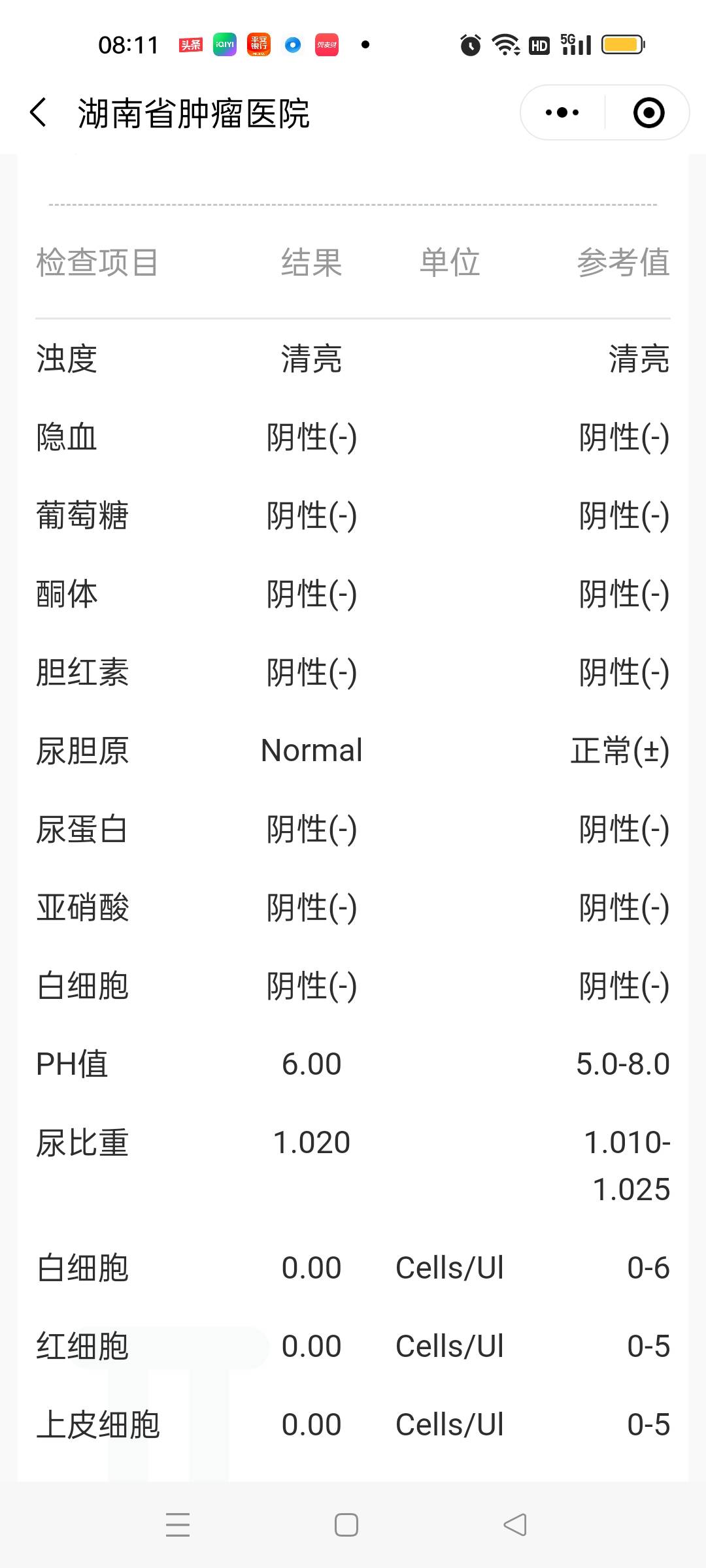
Task: Tap the Toutiao notification icon in status bar
Action: click(190, 44)
